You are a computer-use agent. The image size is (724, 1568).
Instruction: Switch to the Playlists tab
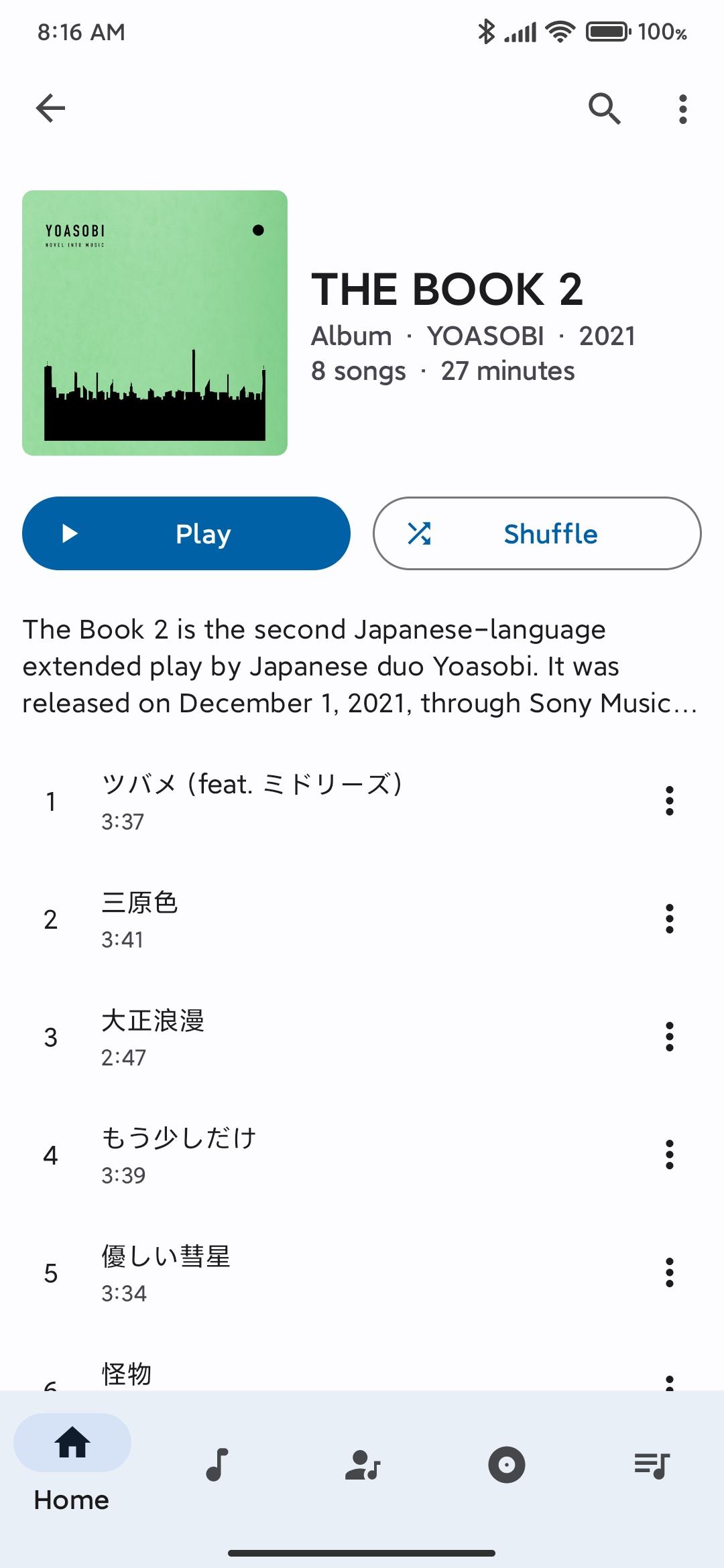point(652,1464)
